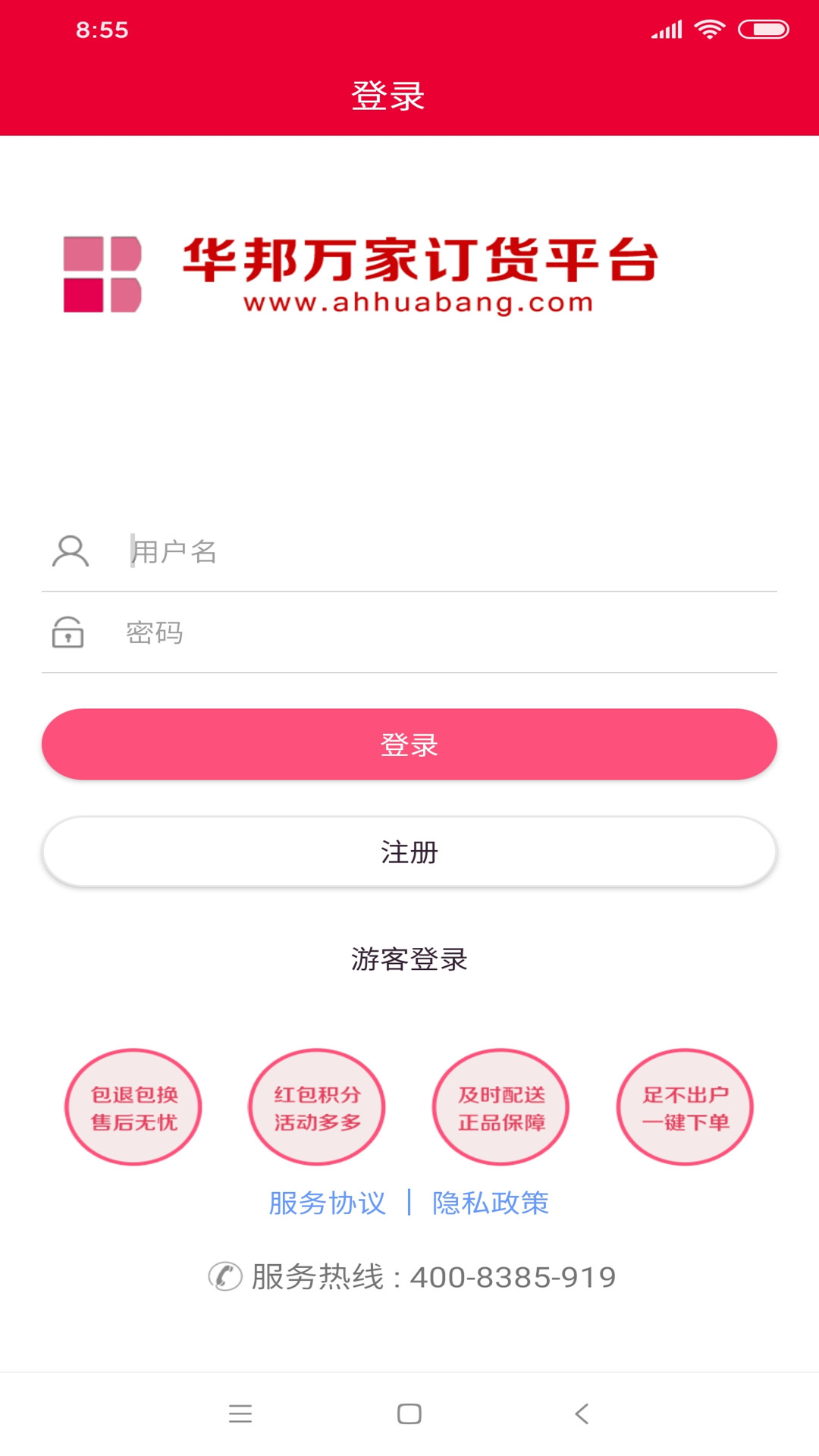Screen dimensions: 819x1456
Task: Click the password lock icon
Action: (x=68, y=635)
